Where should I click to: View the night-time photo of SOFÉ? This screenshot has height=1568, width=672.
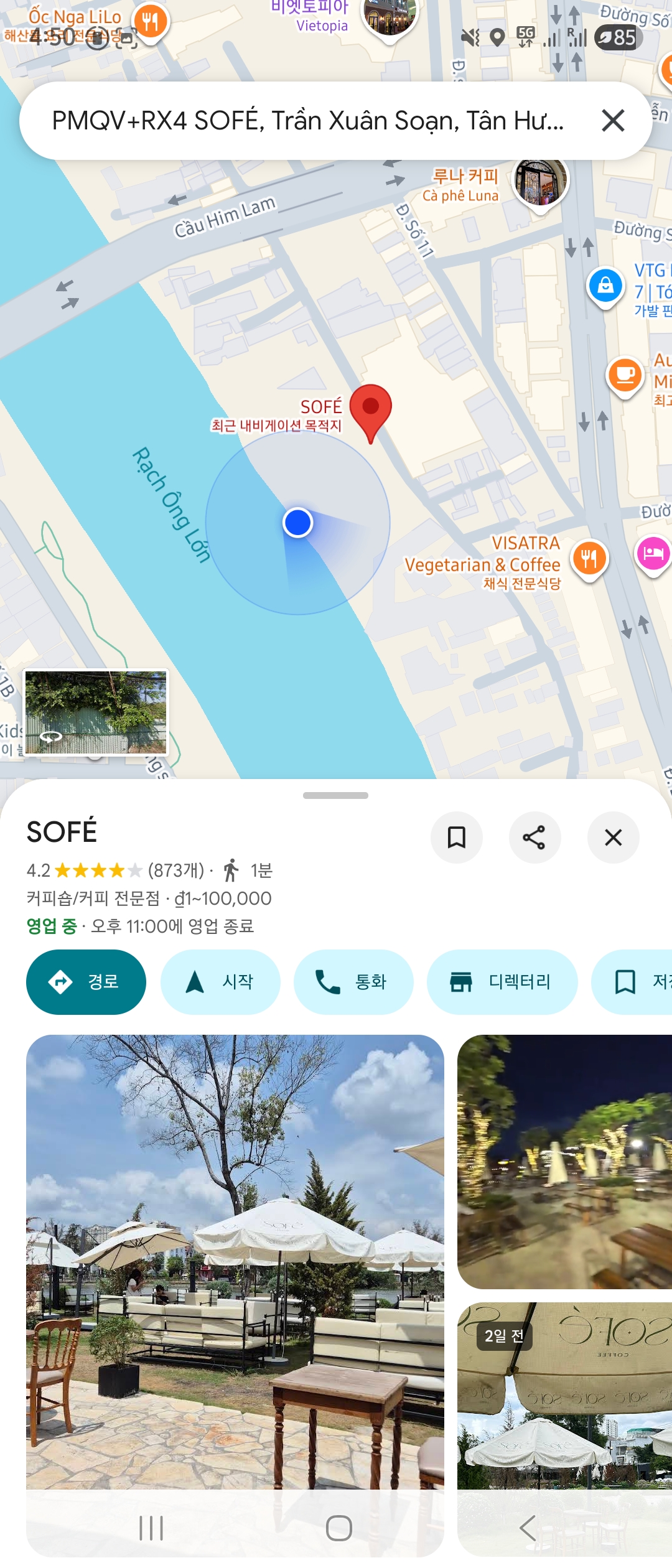pyautogui.click(x=564, y=1161)
